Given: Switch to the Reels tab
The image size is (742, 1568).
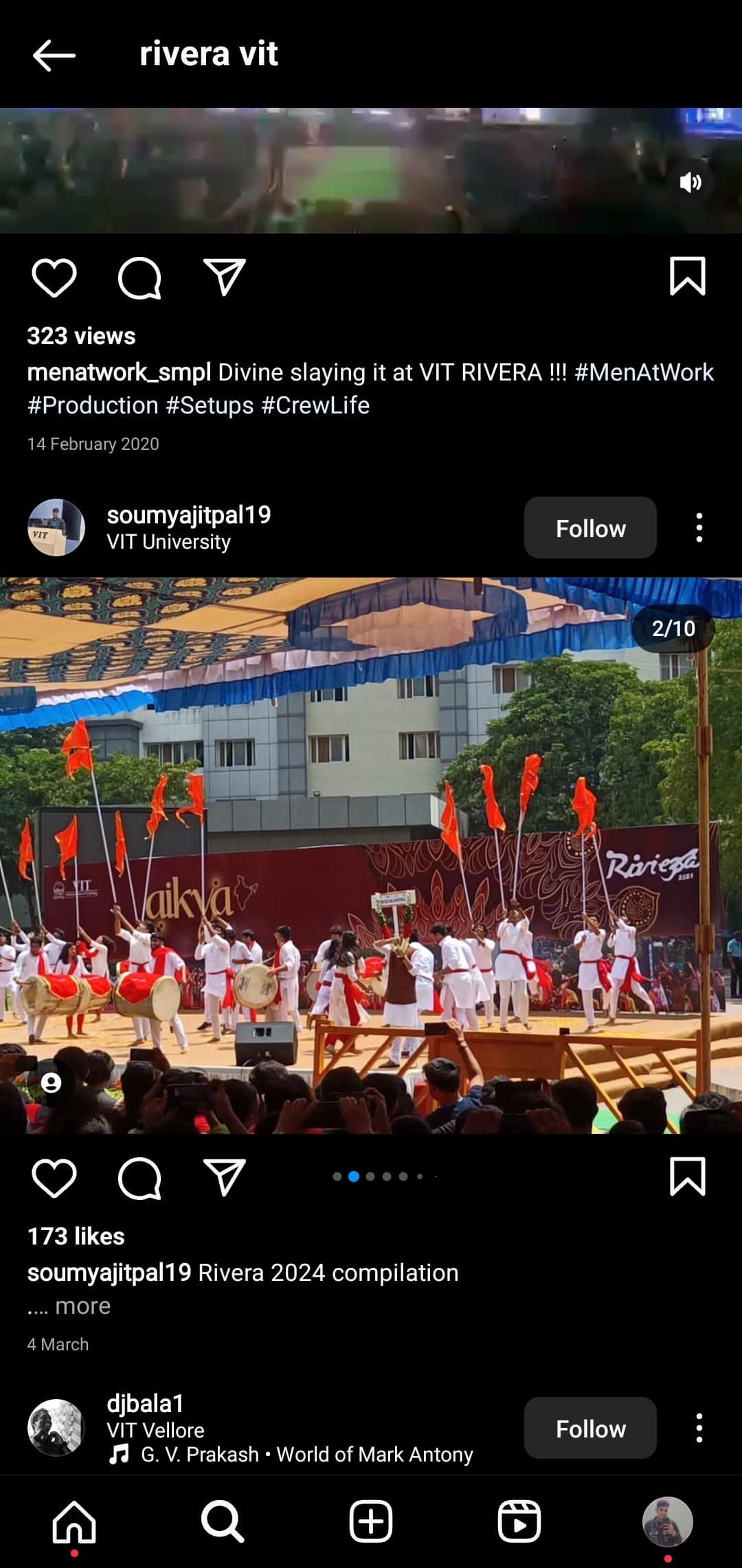Looking at the screenshot, I should pos(519,1522).
